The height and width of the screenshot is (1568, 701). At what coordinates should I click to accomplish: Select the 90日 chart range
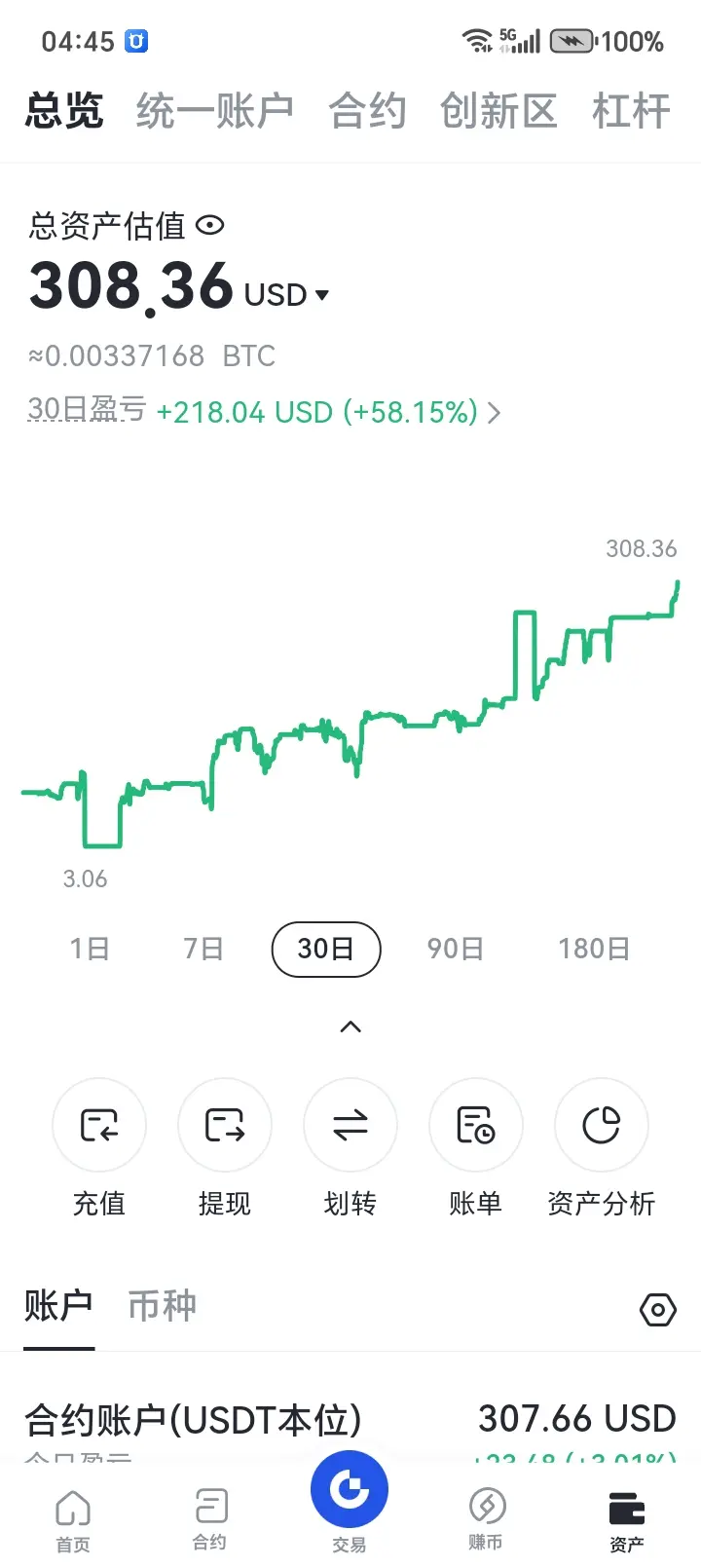click(455, 949)
